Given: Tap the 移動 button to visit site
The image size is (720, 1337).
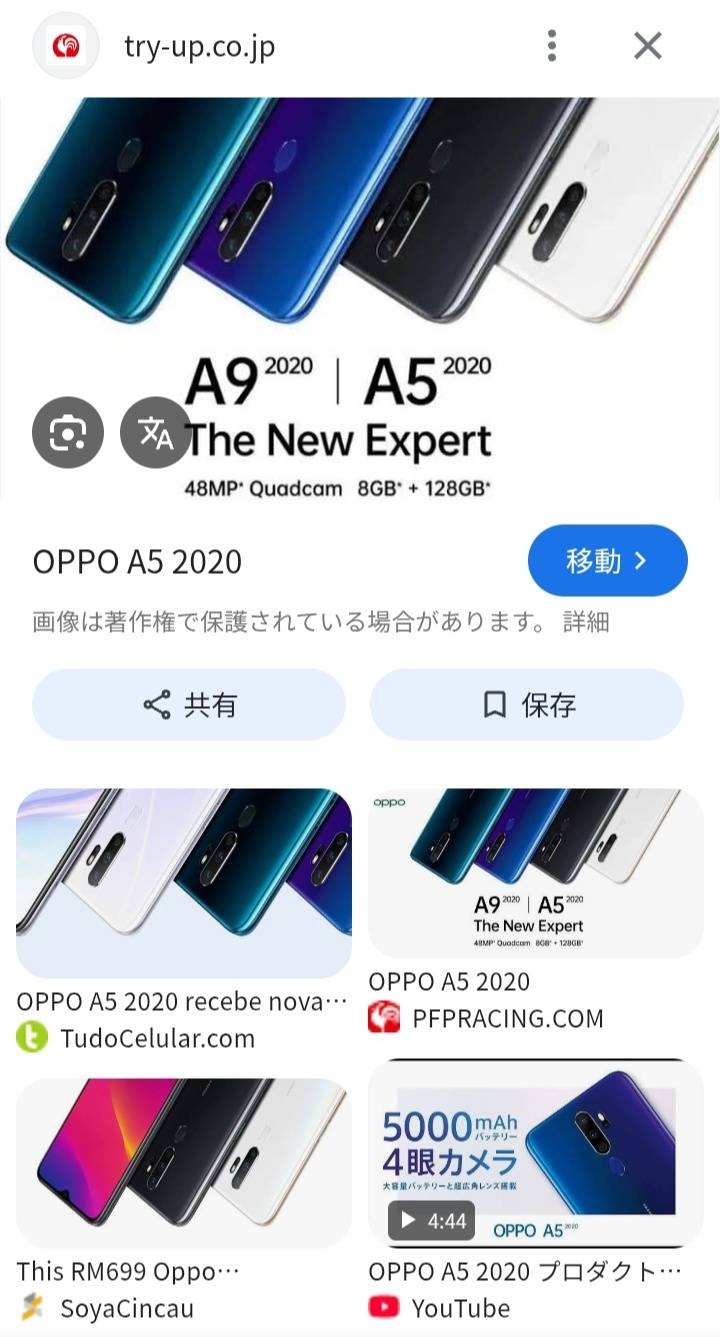Looking at the screenshot, I should point(607,561).
